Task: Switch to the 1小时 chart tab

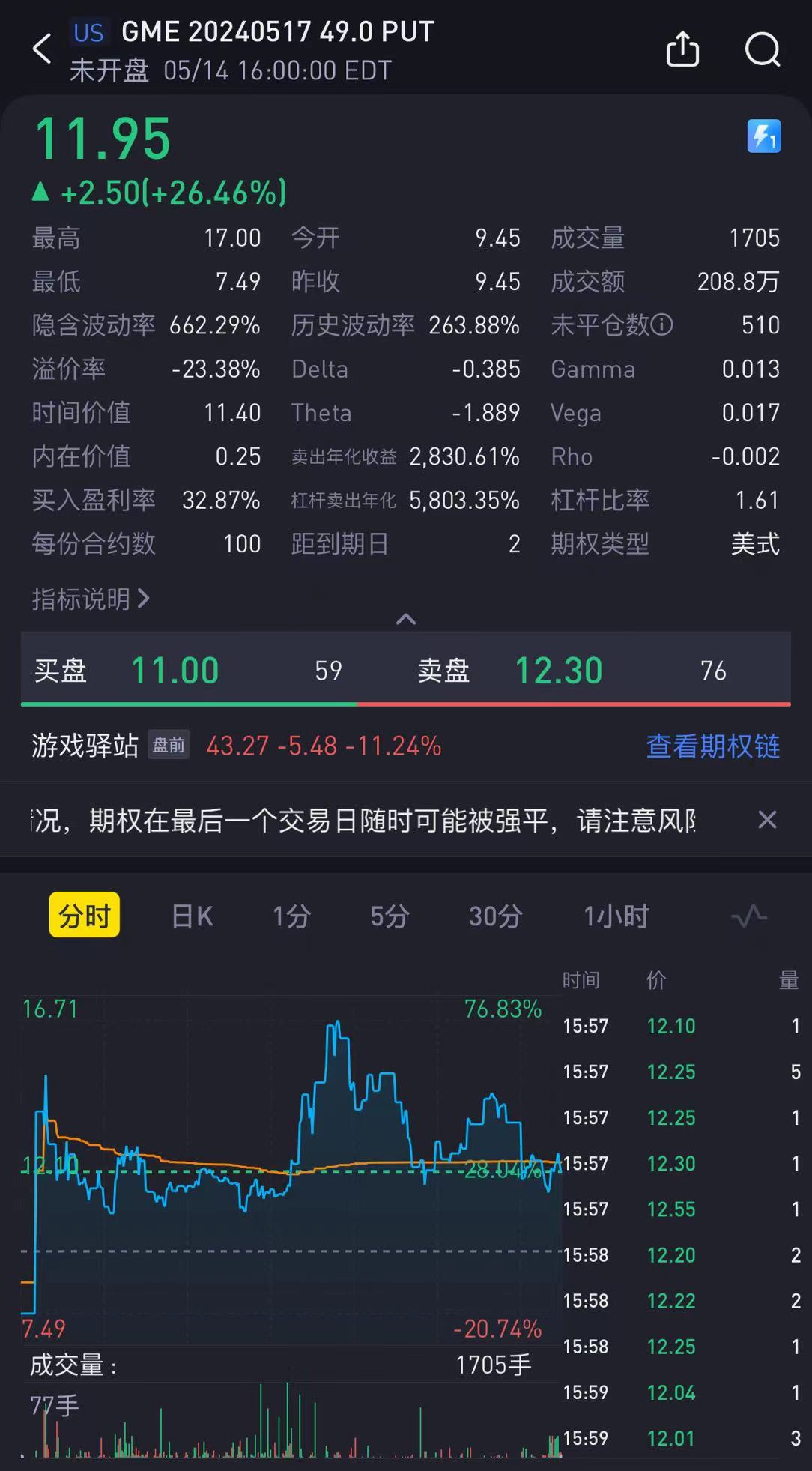Action: (x=616, y=916)
